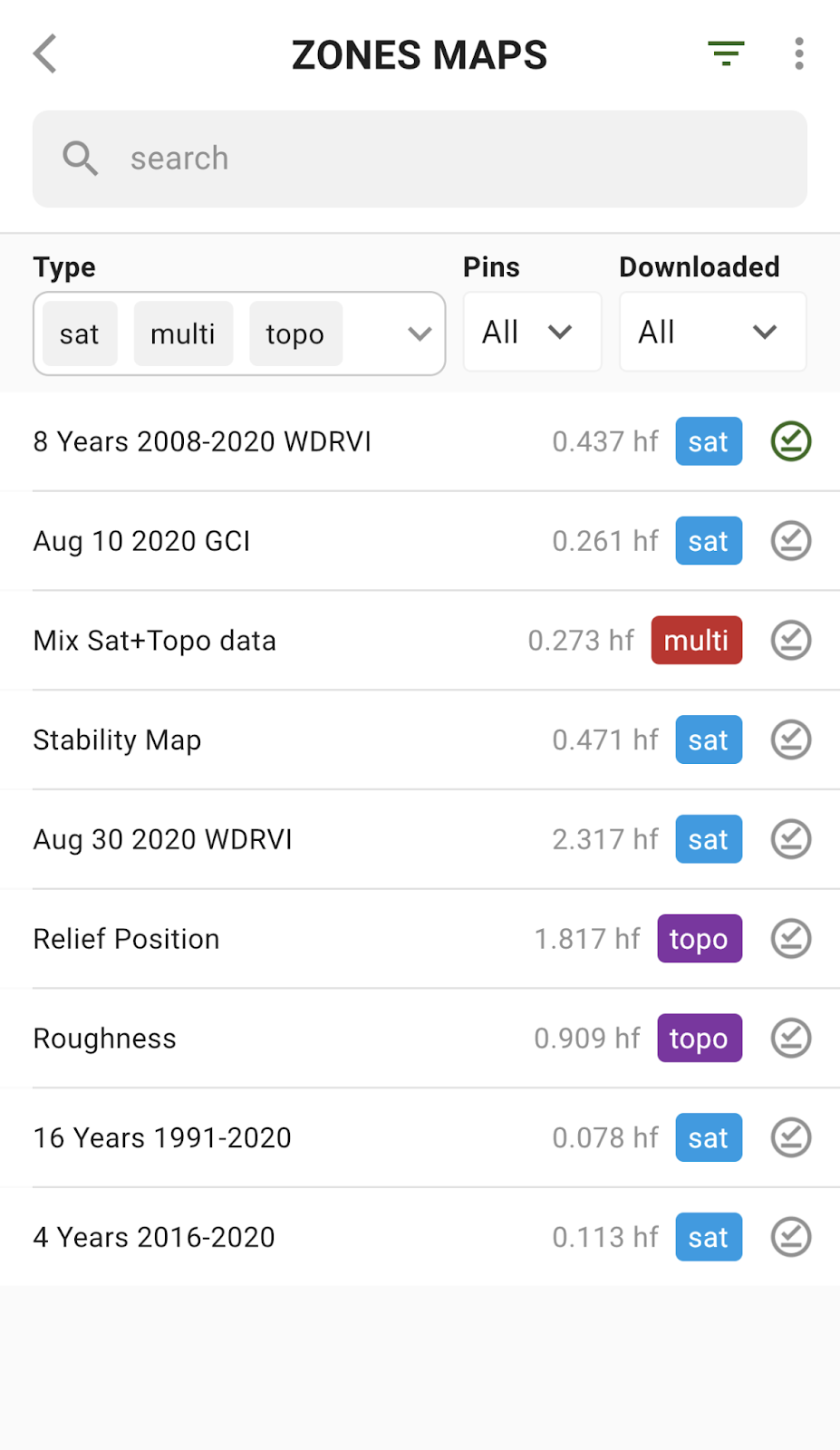The height and width of the screenshot is (1450, 840).
Task: Open Aug 30 2020 WDRVI map
Action: click(x=162, y=840)
